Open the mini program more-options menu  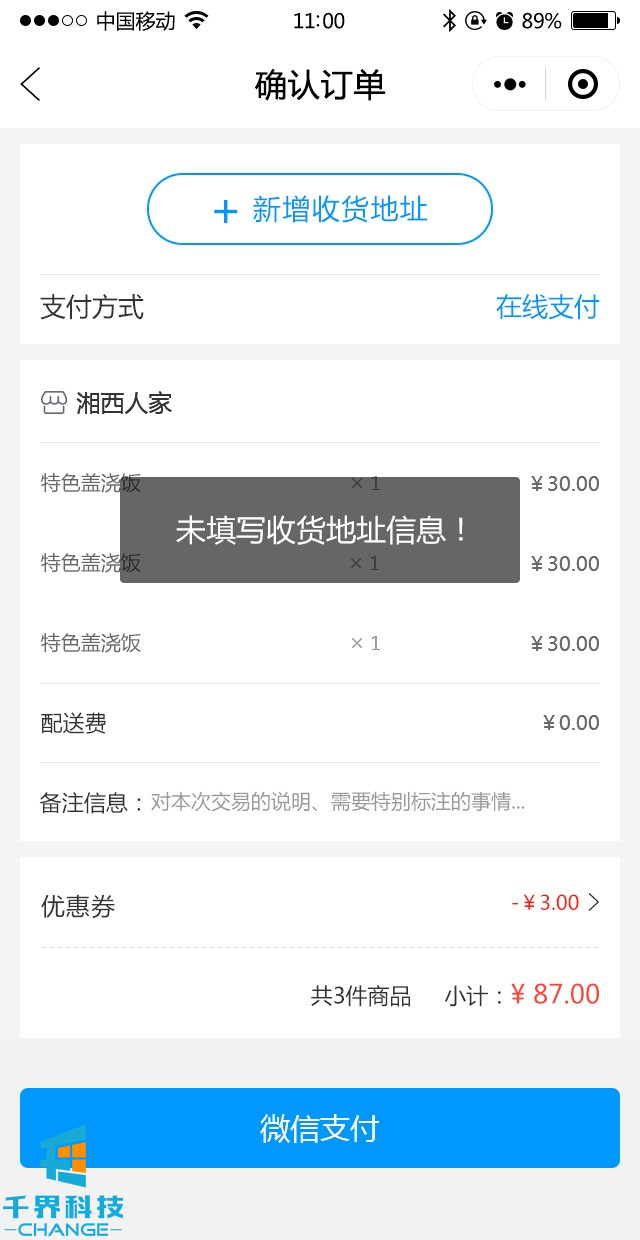[510, 85]
